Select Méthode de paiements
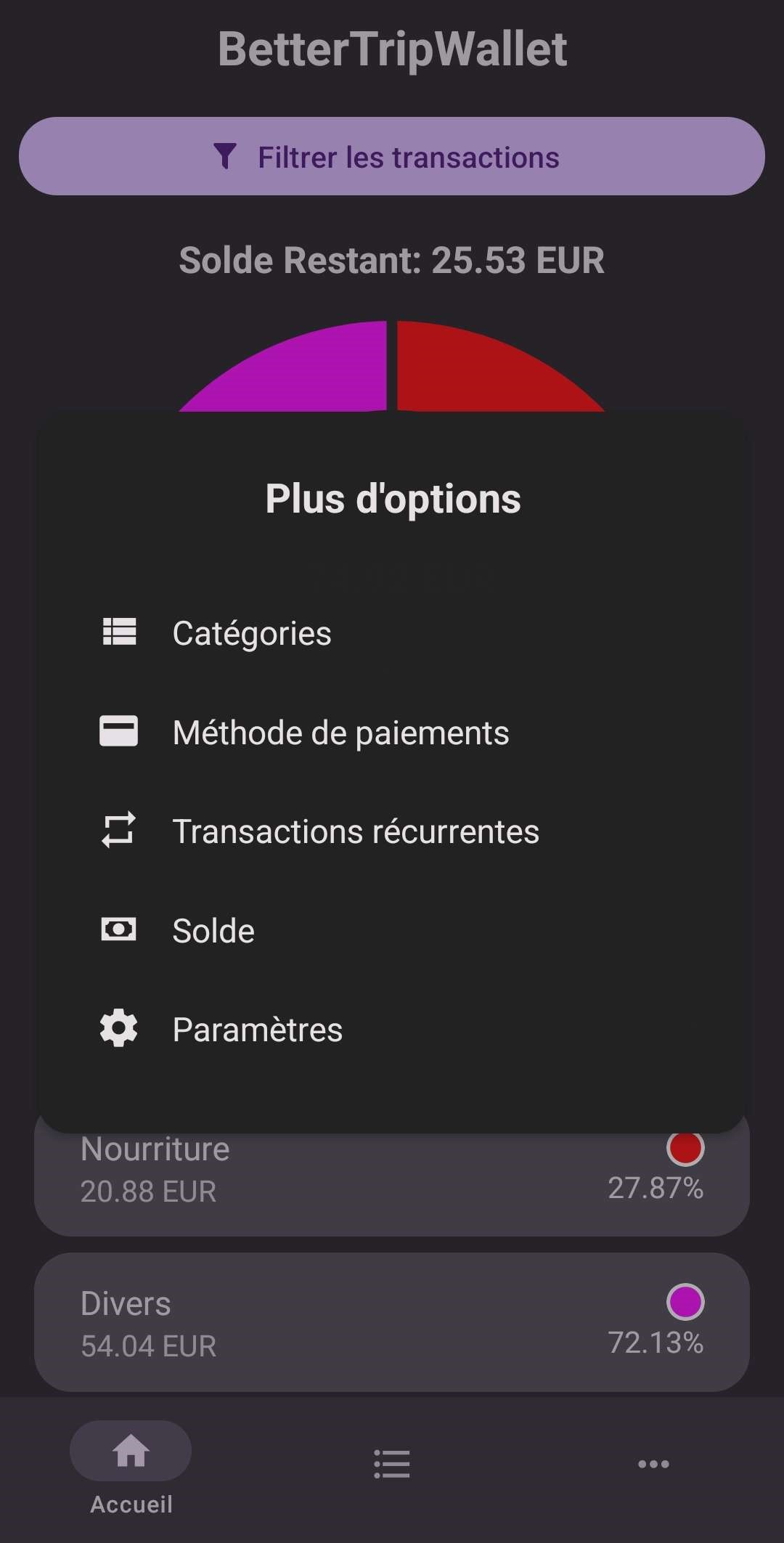The image size is (784, 1543). click(x=392, y=732)
